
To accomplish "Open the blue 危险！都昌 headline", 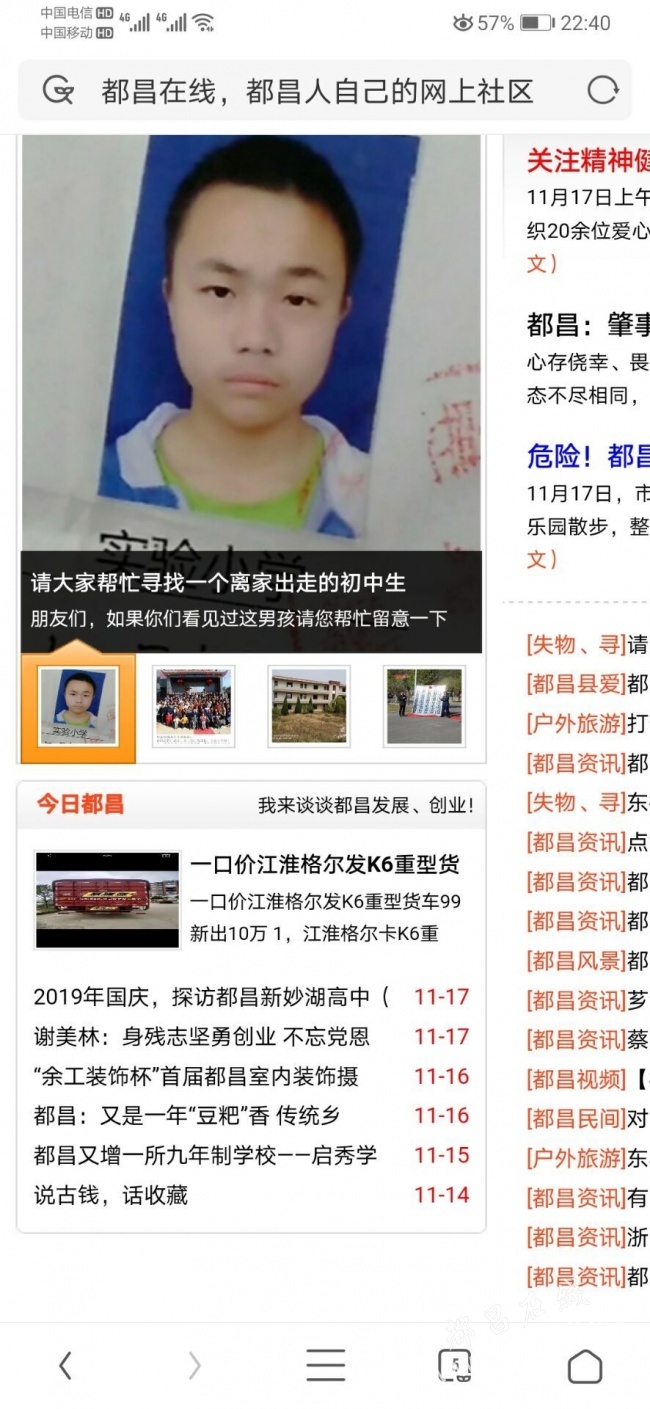I will (587, 456).
